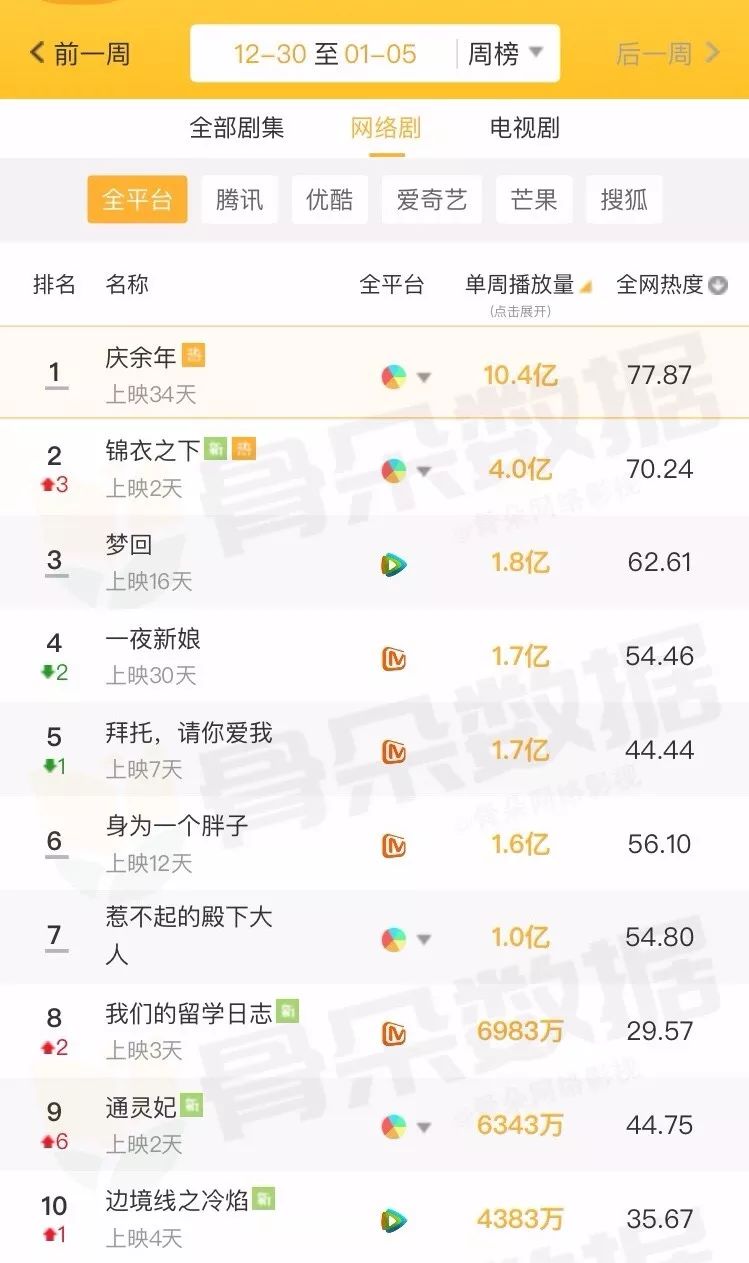View details for 身为一个胖子
749x1263 pixels.
pos(374,843)
